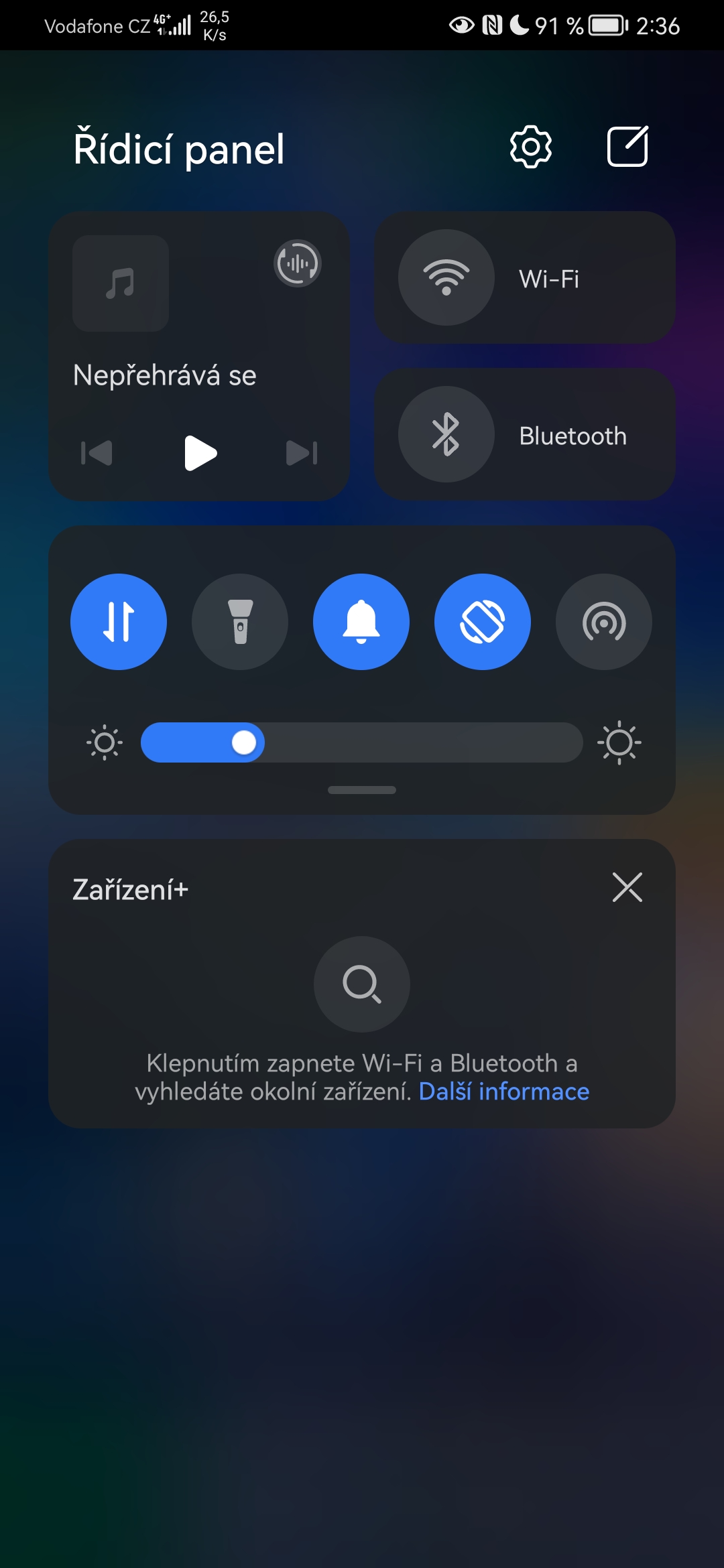Open settings via the gear icon

coord(531,147)
